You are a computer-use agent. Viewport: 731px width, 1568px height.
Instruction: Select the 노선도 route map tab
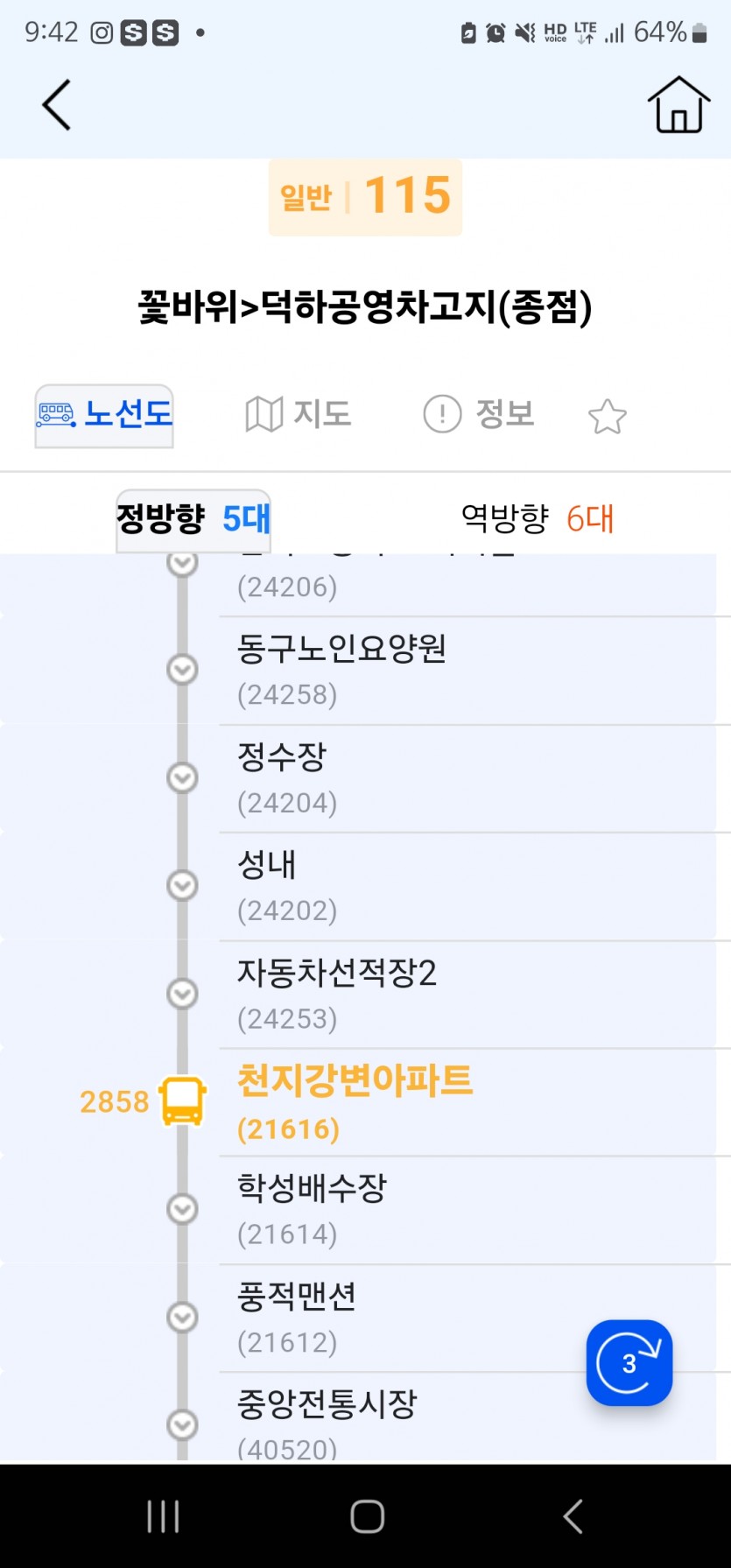(x=104, y=416)
